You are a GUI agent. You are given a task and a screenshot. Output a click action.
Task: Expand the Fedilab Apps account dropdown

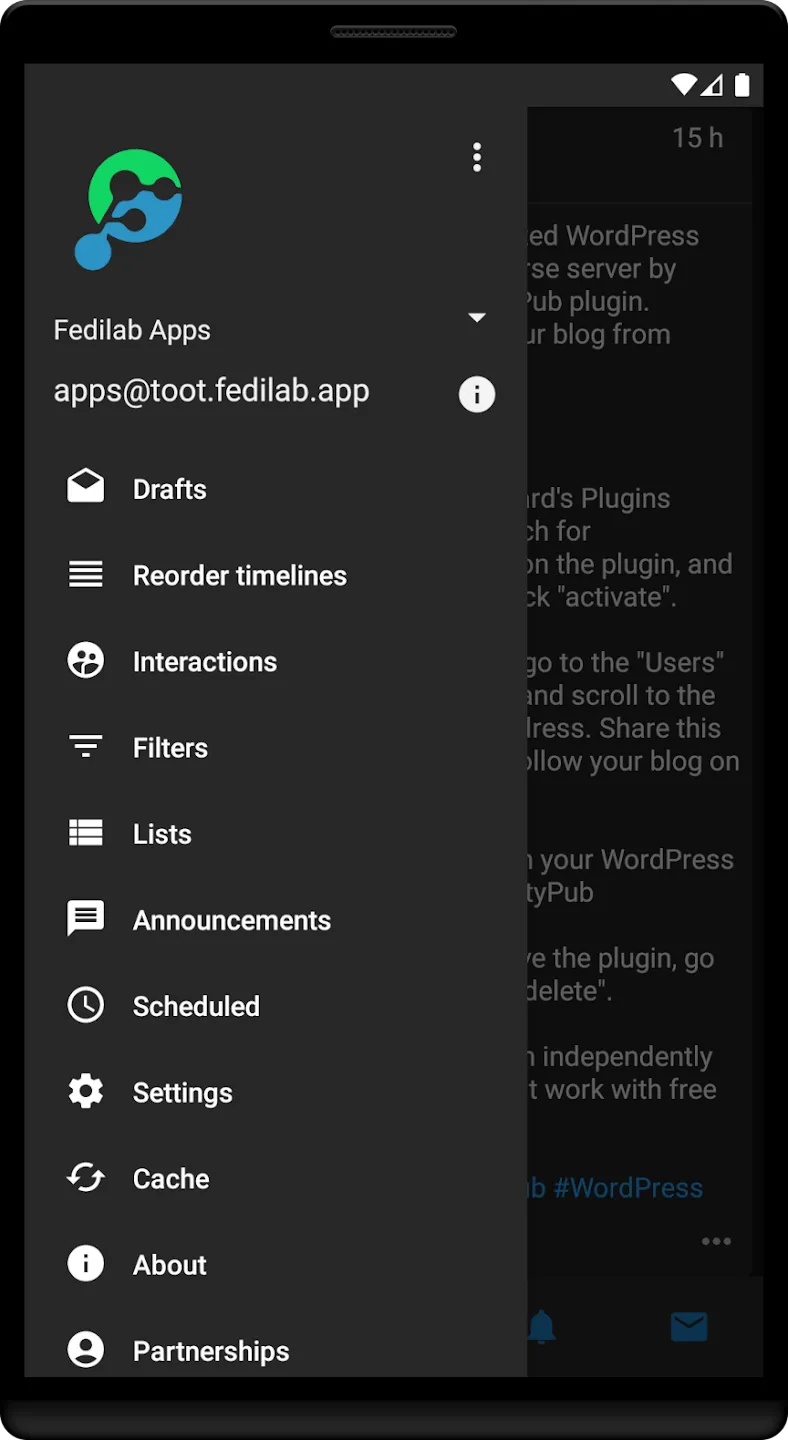point(477,318)
